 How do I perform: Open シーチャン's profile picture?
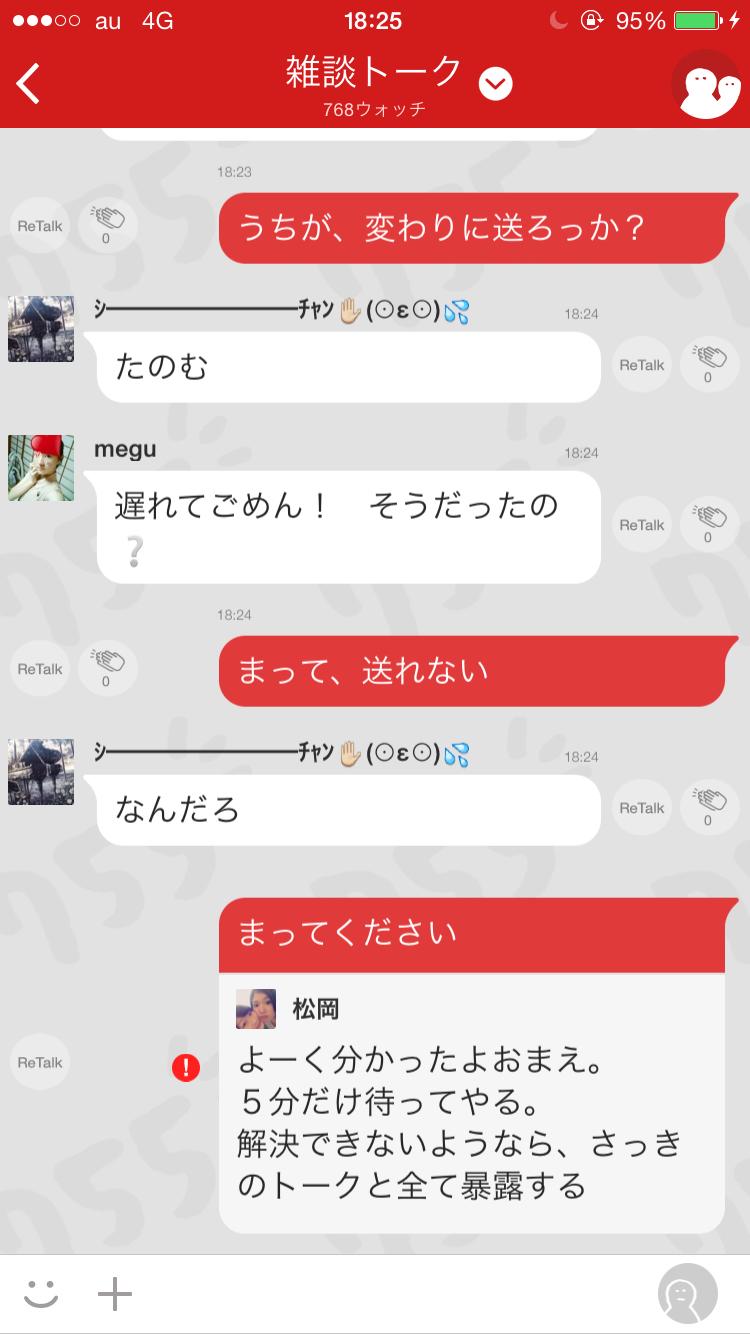point(40,328)
